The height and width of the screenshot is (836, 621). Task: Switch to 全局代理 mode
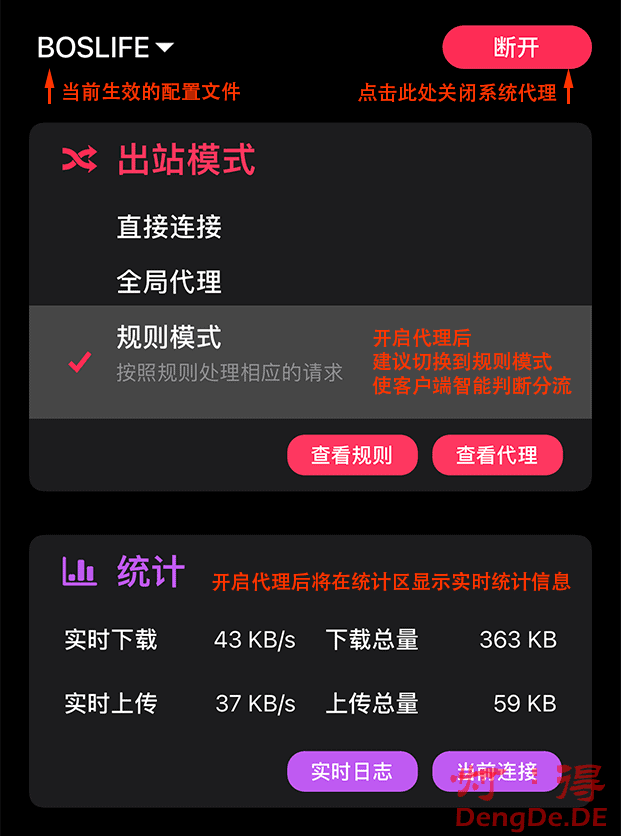pyautogui.click(x=169, y=282)
